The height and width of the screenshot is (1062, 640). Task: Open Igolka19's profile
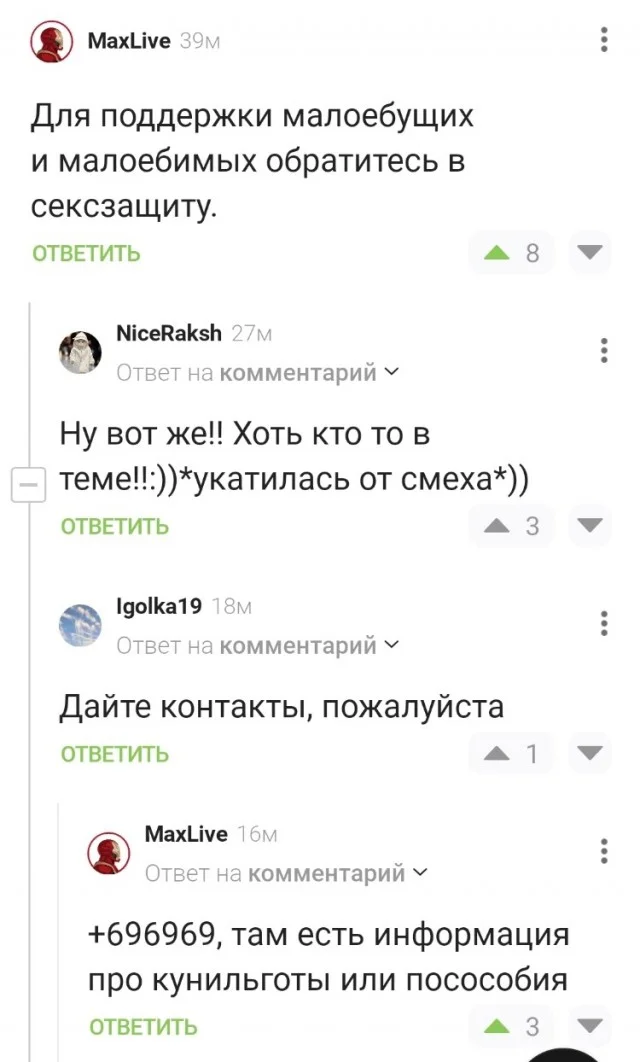pos(159,605)
